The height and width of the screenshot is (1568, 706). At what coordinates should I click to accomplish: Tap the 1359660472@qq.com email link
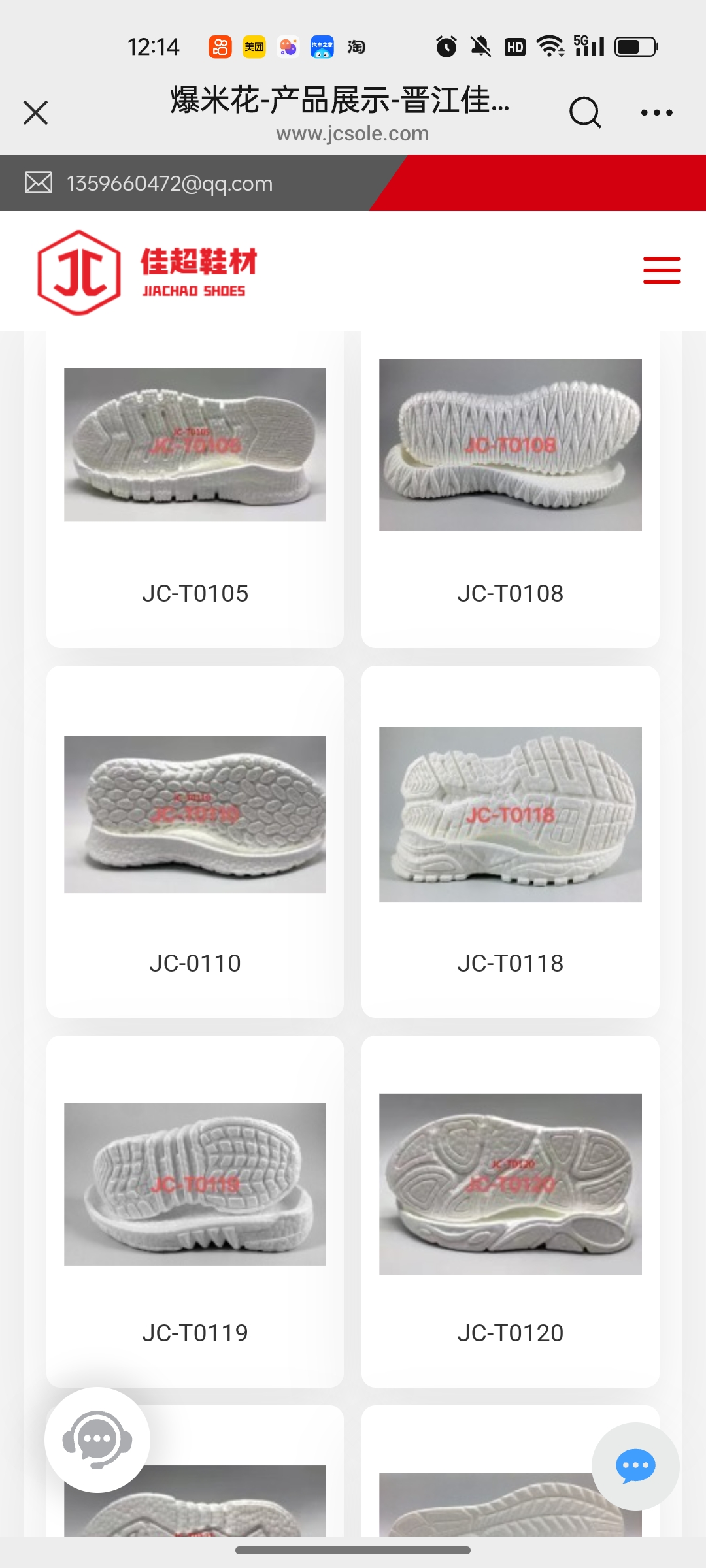(x=169, y=184)
